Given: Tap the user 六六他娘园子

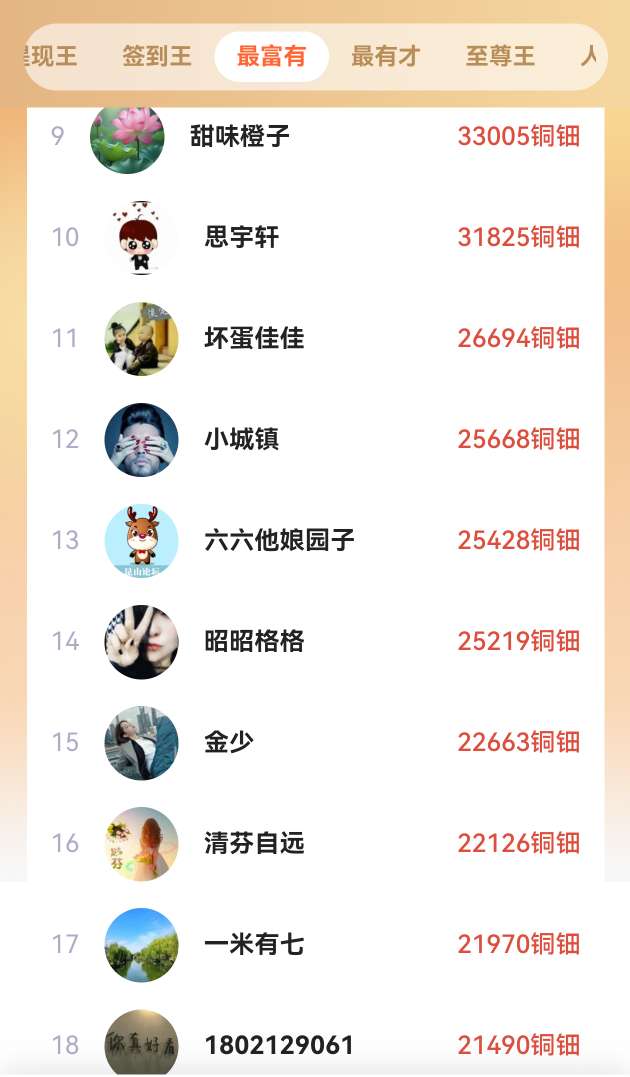Looking at the screenshot, I should 279,540.
